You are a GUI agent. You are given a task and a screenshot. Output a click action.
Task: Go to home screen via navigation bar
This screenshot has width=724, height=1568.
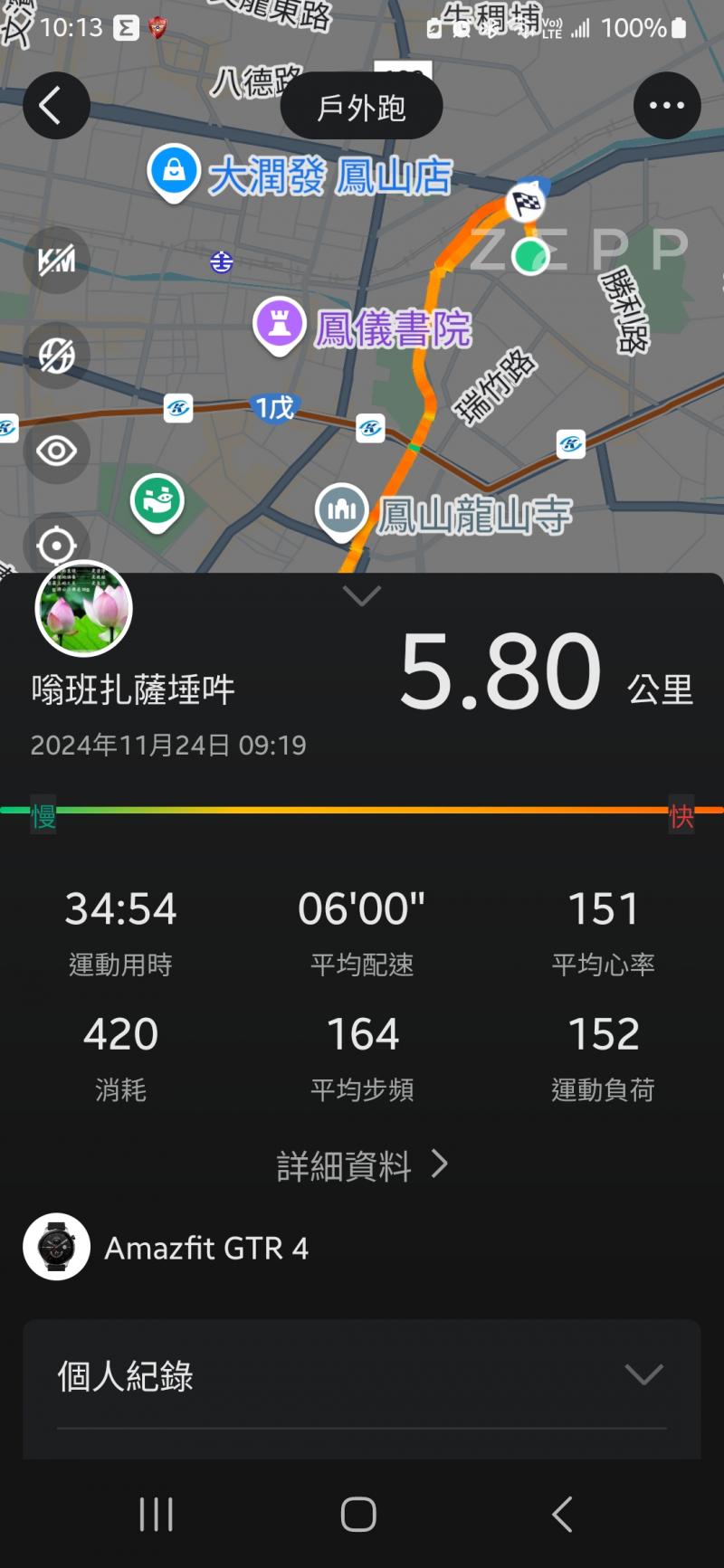[x=358, y=1514]
